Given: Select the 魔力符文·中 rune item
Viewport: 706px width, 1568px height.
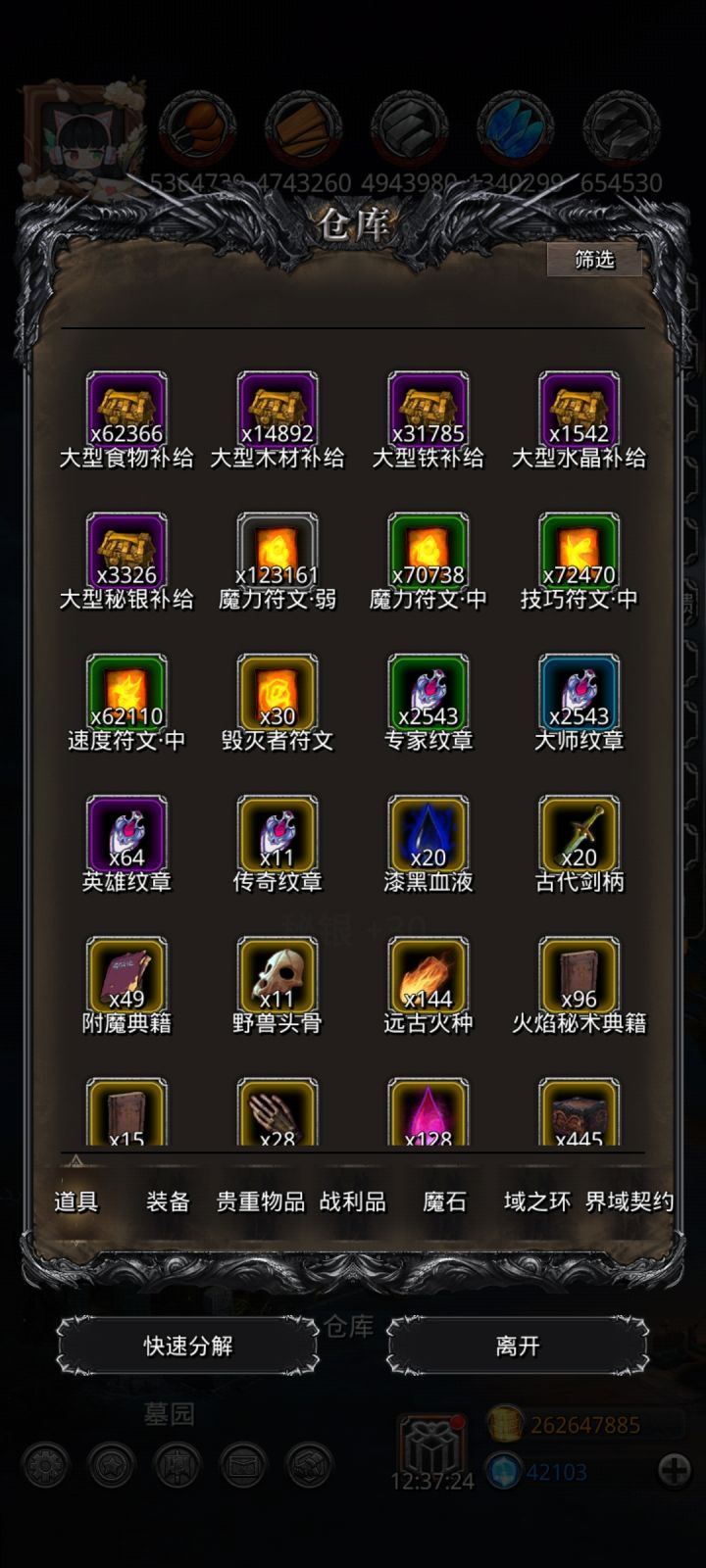Looking at the screenshot, I should click(x=427, y=552).
